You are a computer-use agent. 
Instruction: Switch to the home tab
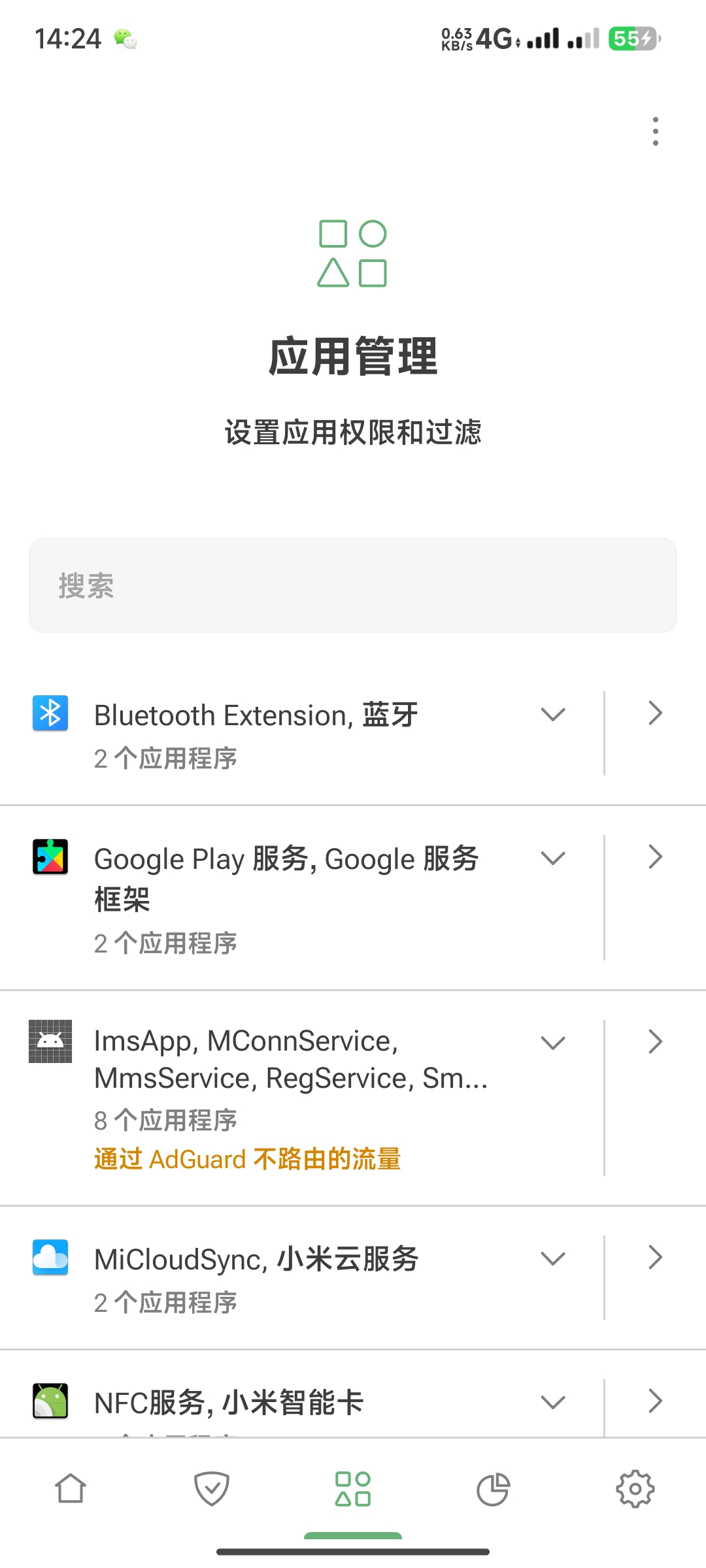[x=71, y=1489]
